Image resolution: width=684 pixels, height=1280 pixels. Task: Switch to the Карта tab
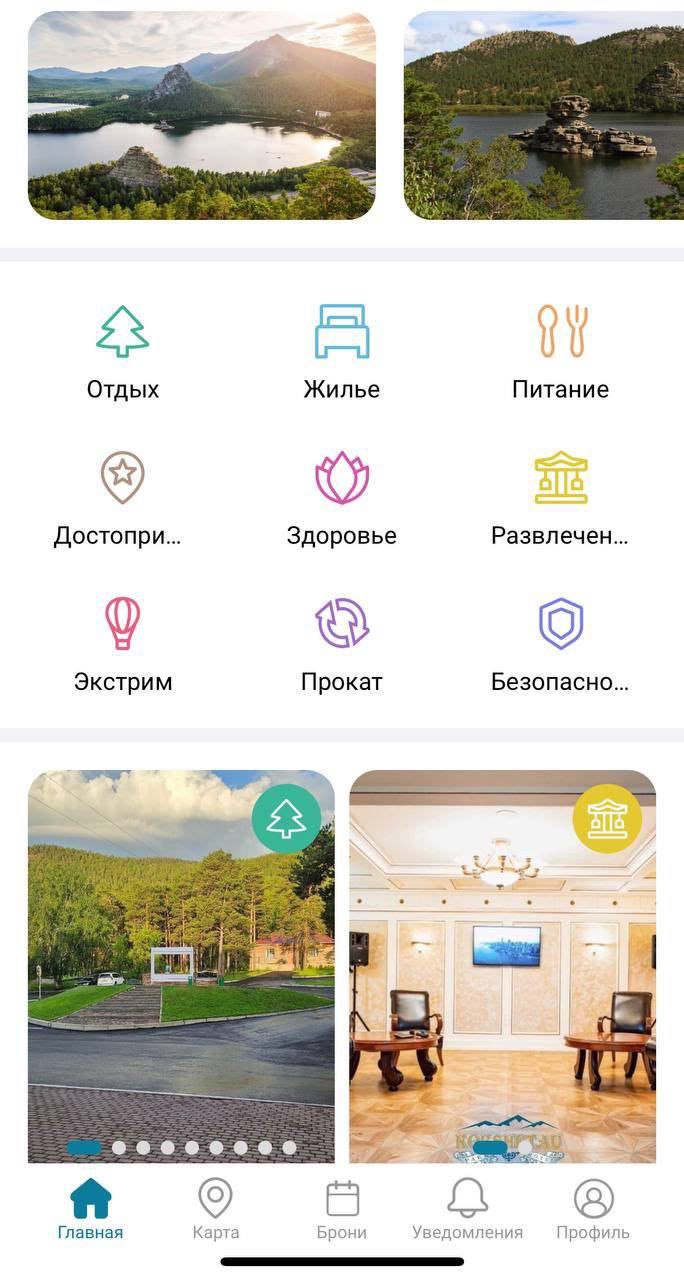coord(215,1208)
